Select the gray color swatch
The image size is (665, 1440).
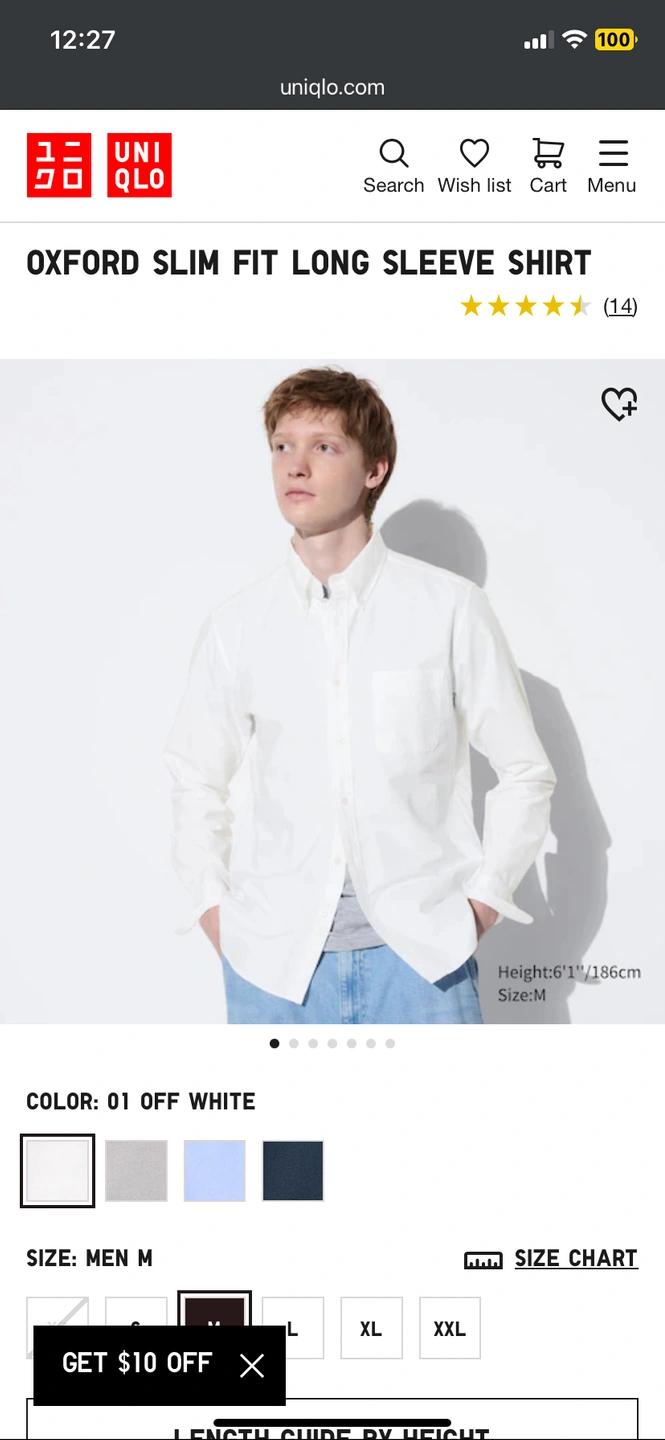coord(136,1170)
